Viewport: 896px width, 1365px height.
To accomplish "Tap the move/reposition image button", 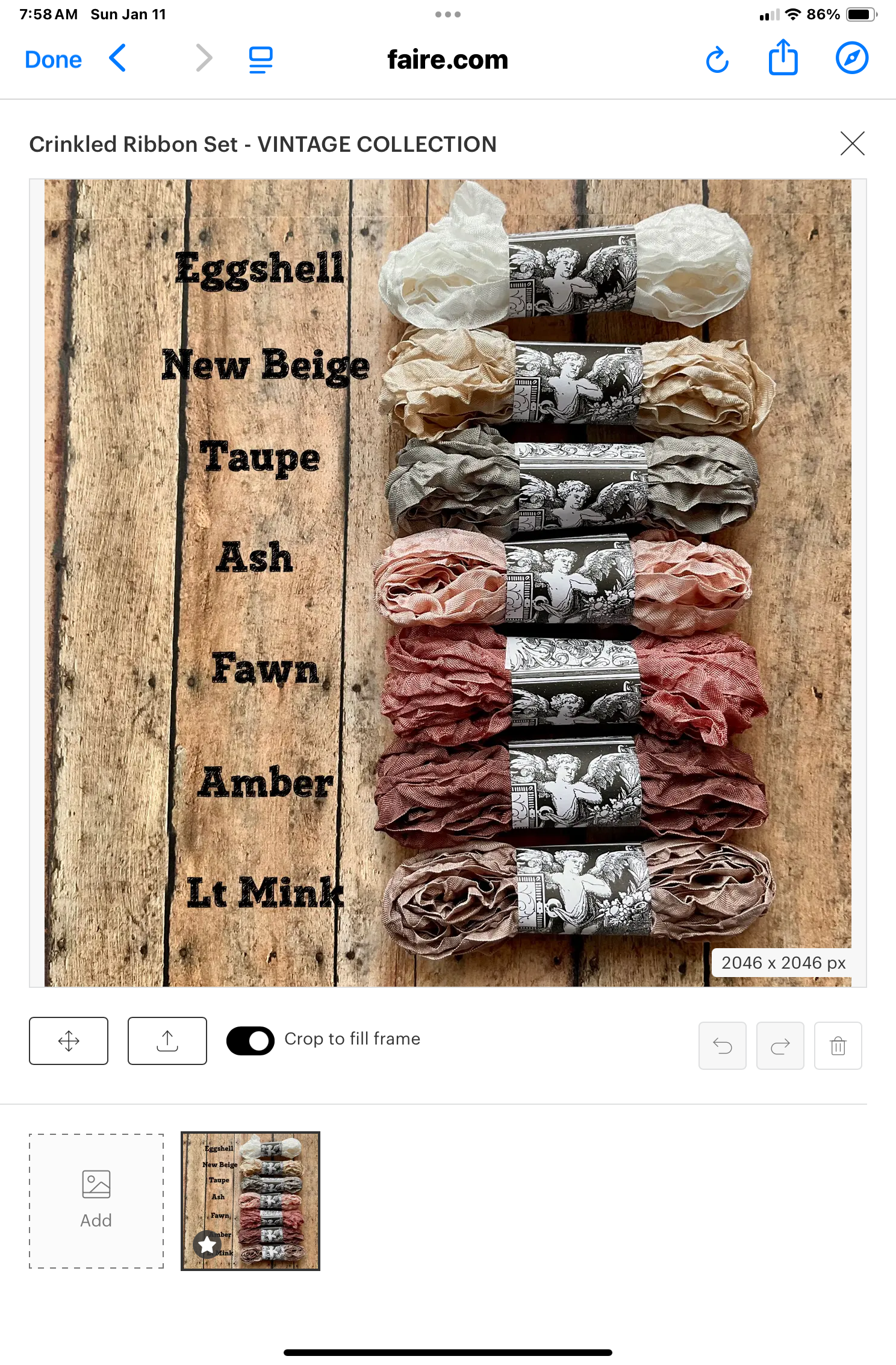I will tap(69, 1041).
